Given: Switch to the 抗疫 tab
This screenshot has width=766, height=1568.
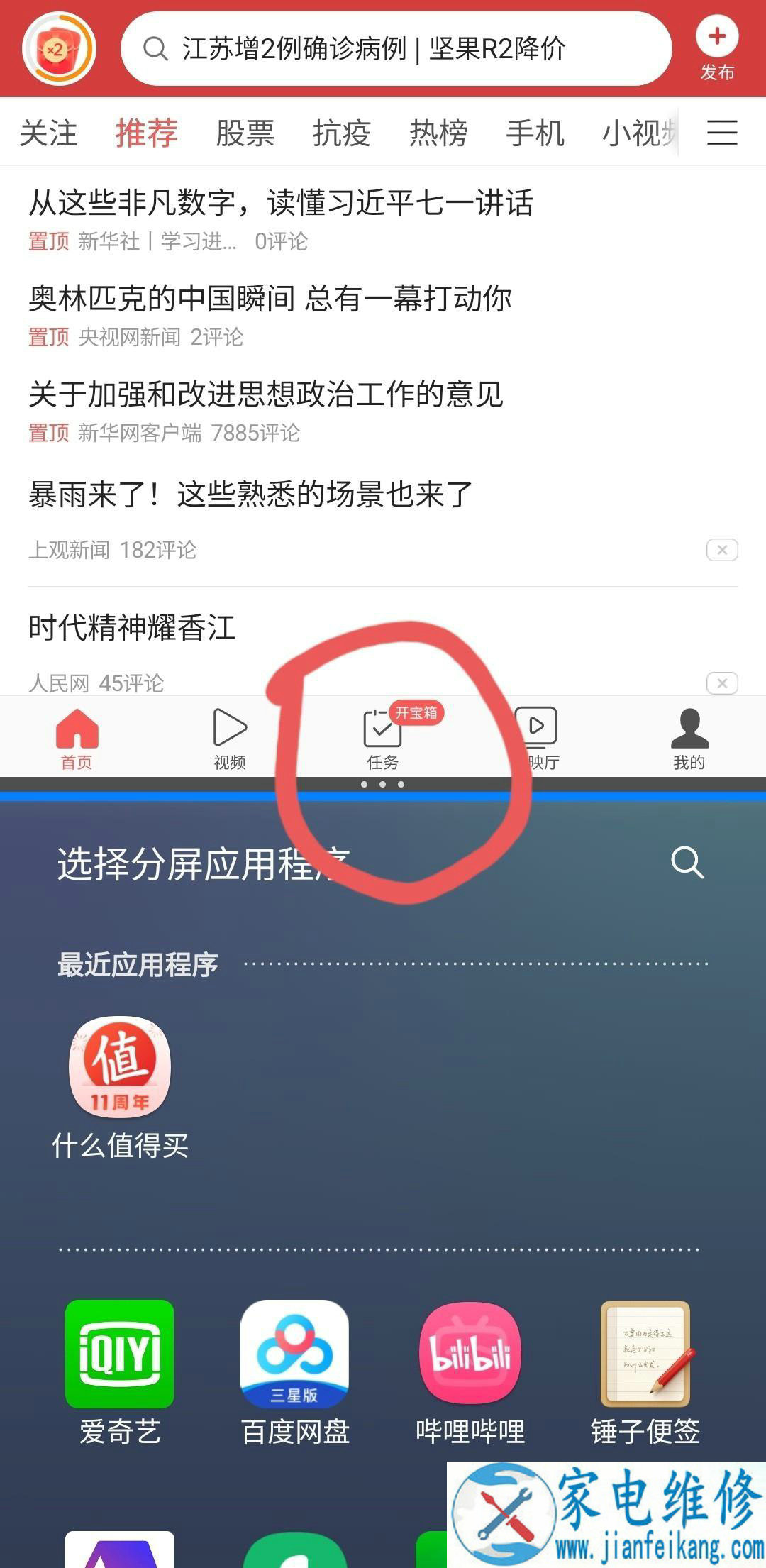Looking at the screenshot, I should pyautogui.click(x=341, y=133).
